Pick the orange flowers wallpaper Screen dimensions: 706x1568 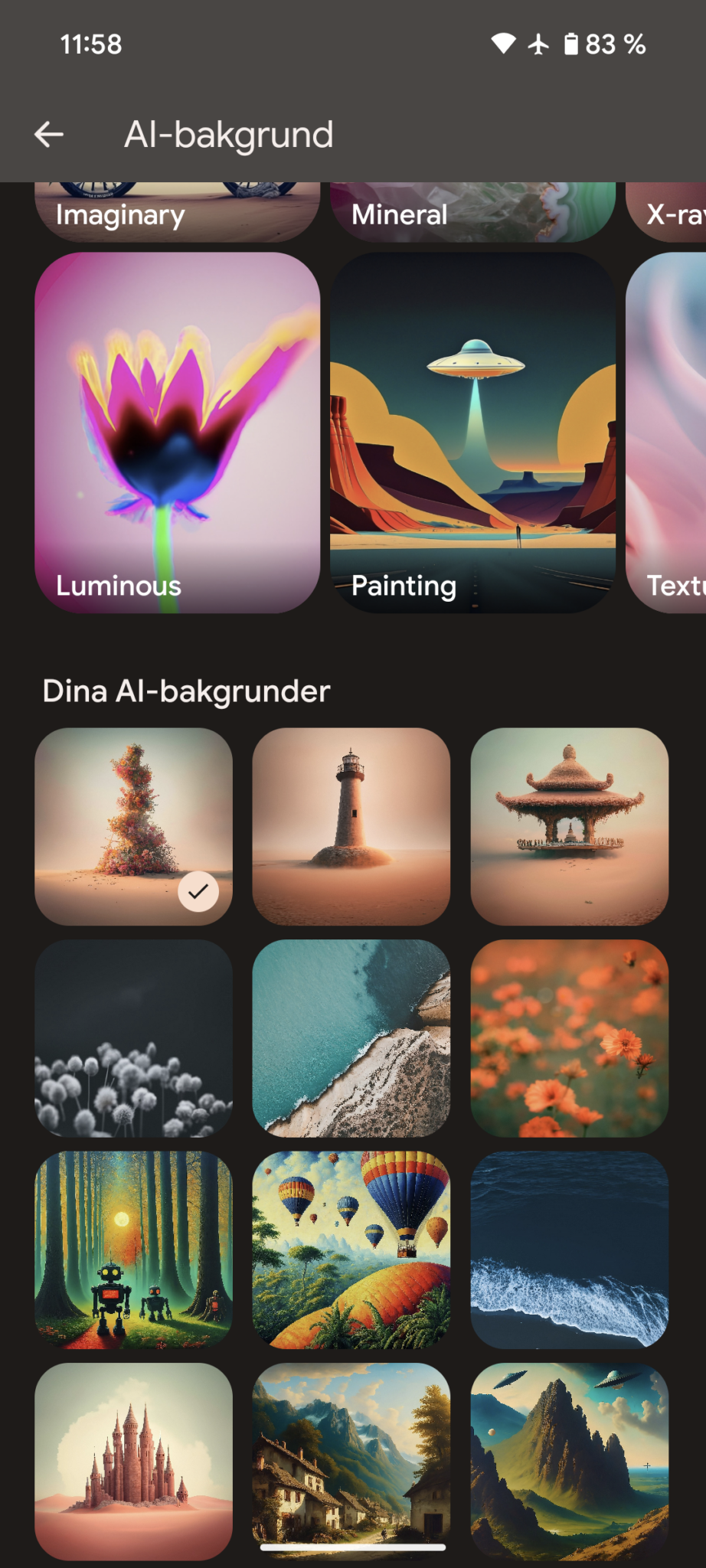[x=570, y=1038]
